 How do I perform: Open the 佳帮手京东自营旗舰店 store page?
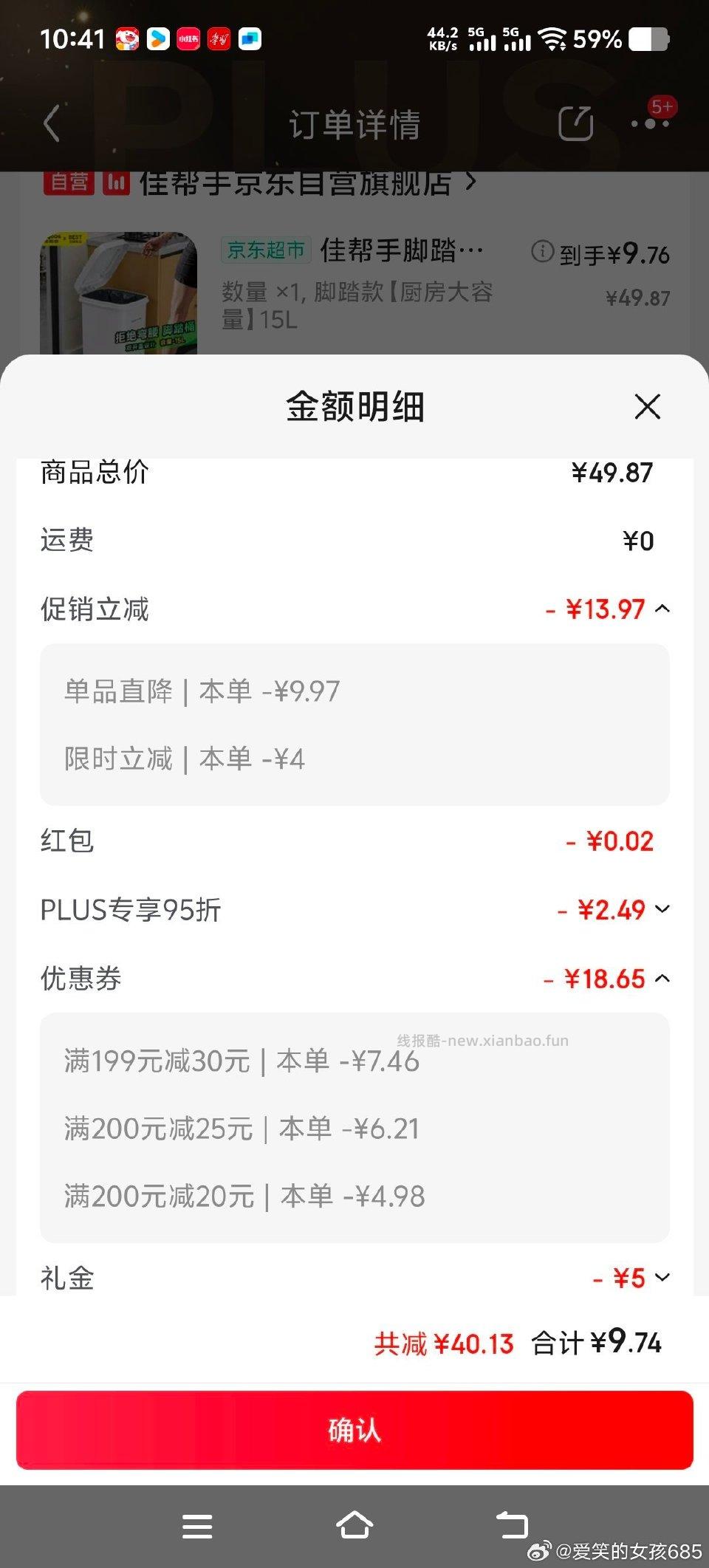click(x=295, y=183)
